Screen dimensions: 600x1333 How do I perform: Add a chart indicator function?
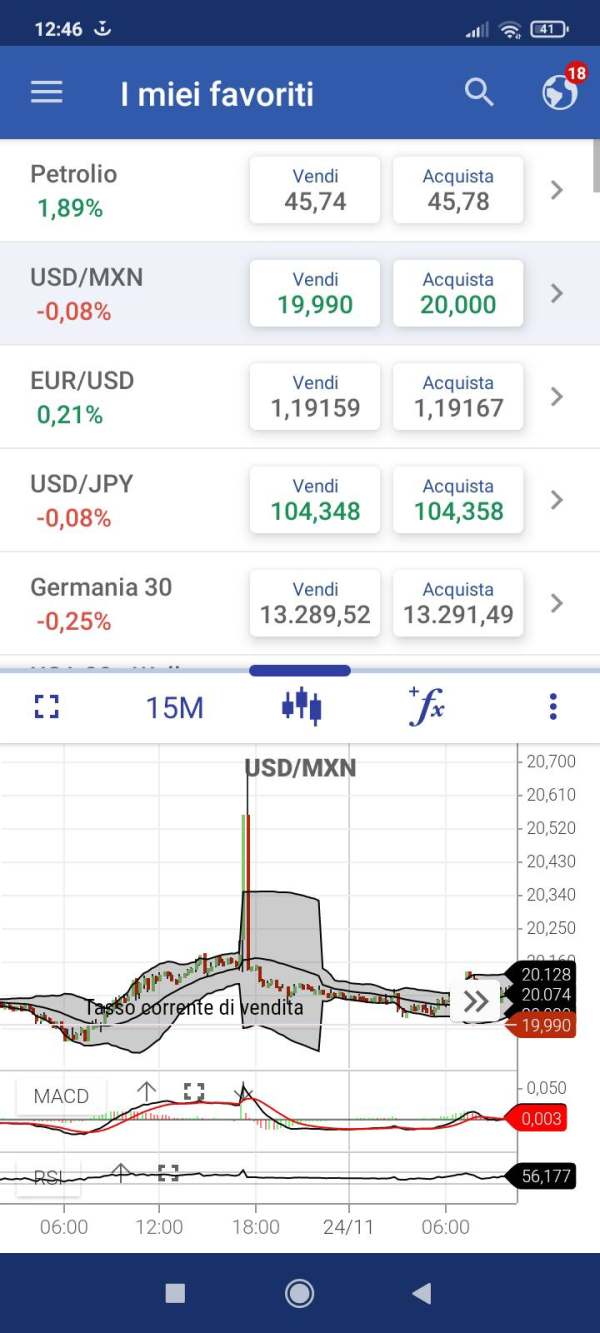click(x=427, y=707)
